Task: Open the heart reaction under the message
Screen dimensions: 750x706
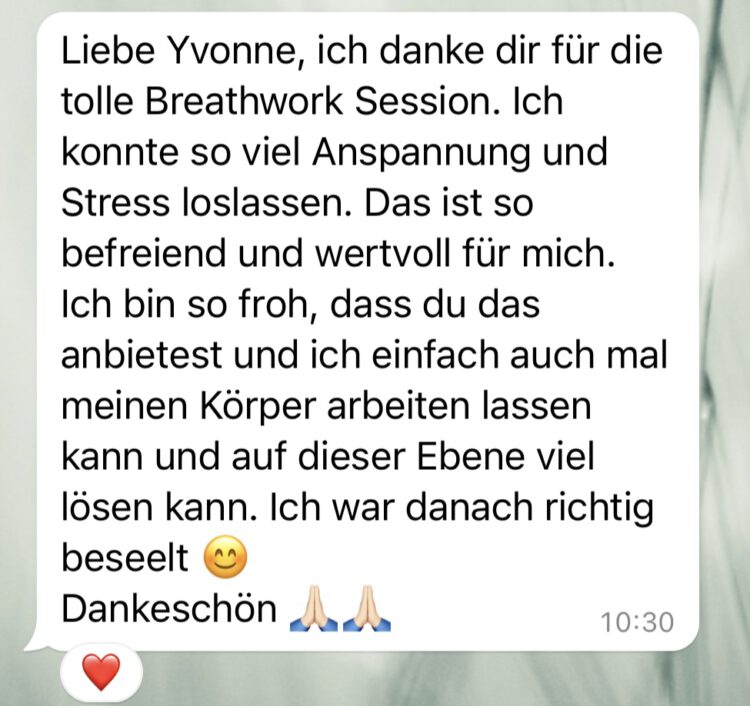Action: tap(101, 673)
